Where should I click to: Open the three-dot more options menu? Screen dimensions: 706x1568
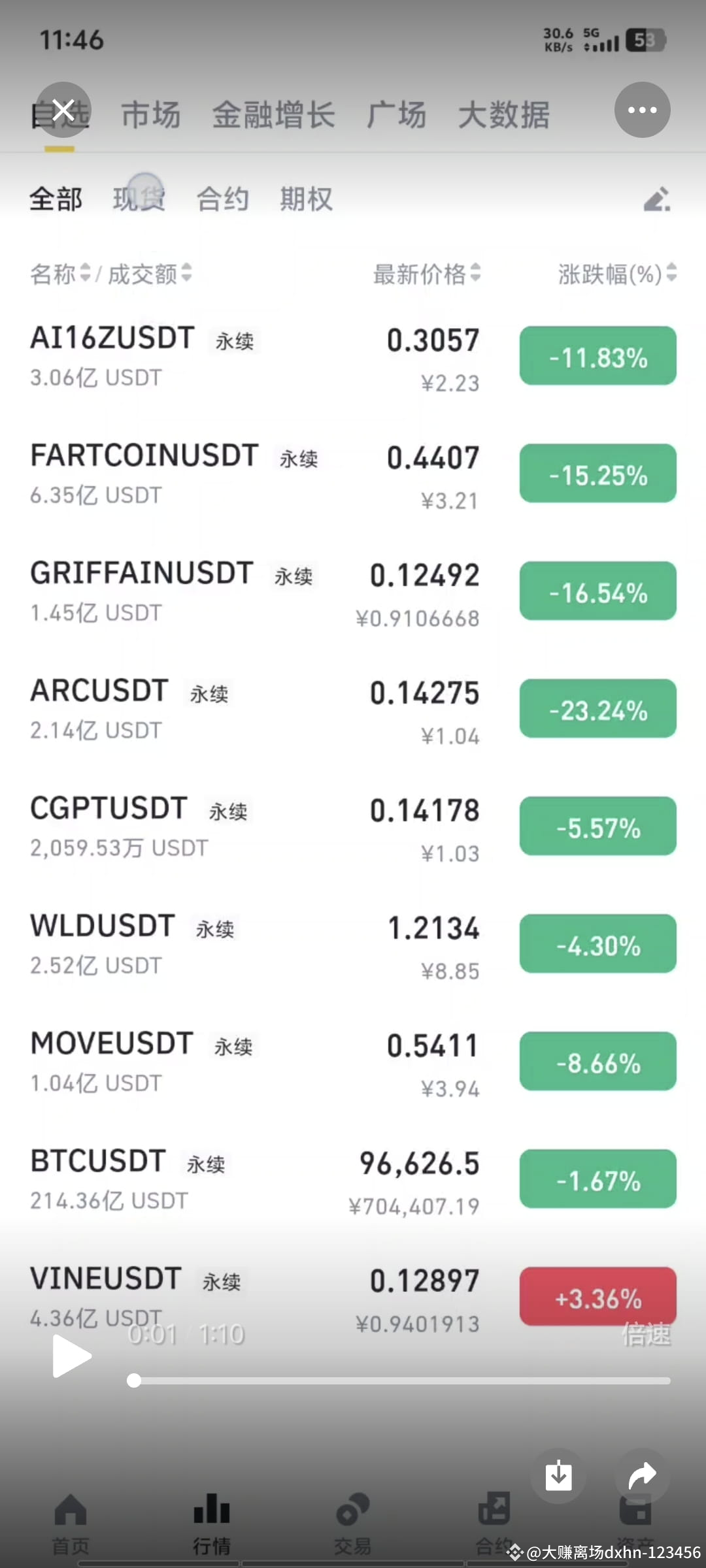click(642, 110)
